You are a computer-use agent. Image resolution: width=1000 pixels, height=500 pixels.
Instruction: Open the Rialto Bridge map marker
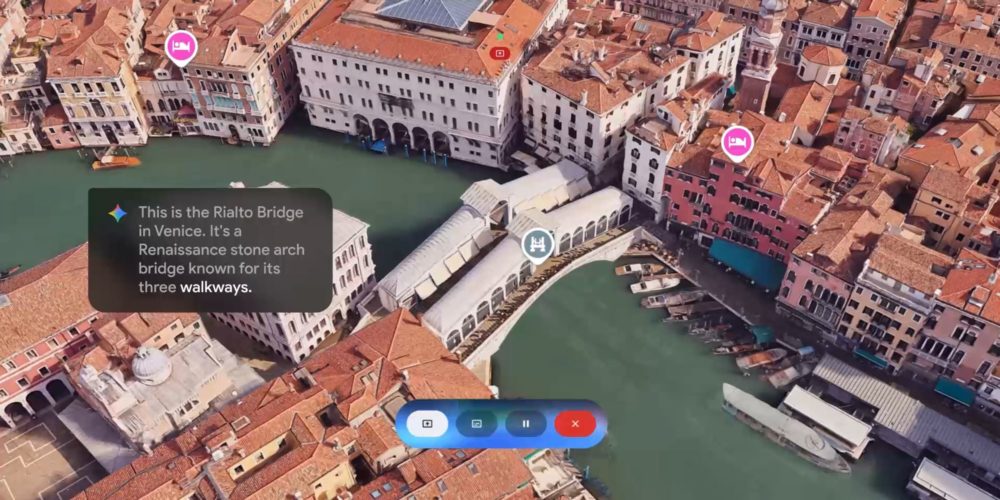(x=538, y=244)
